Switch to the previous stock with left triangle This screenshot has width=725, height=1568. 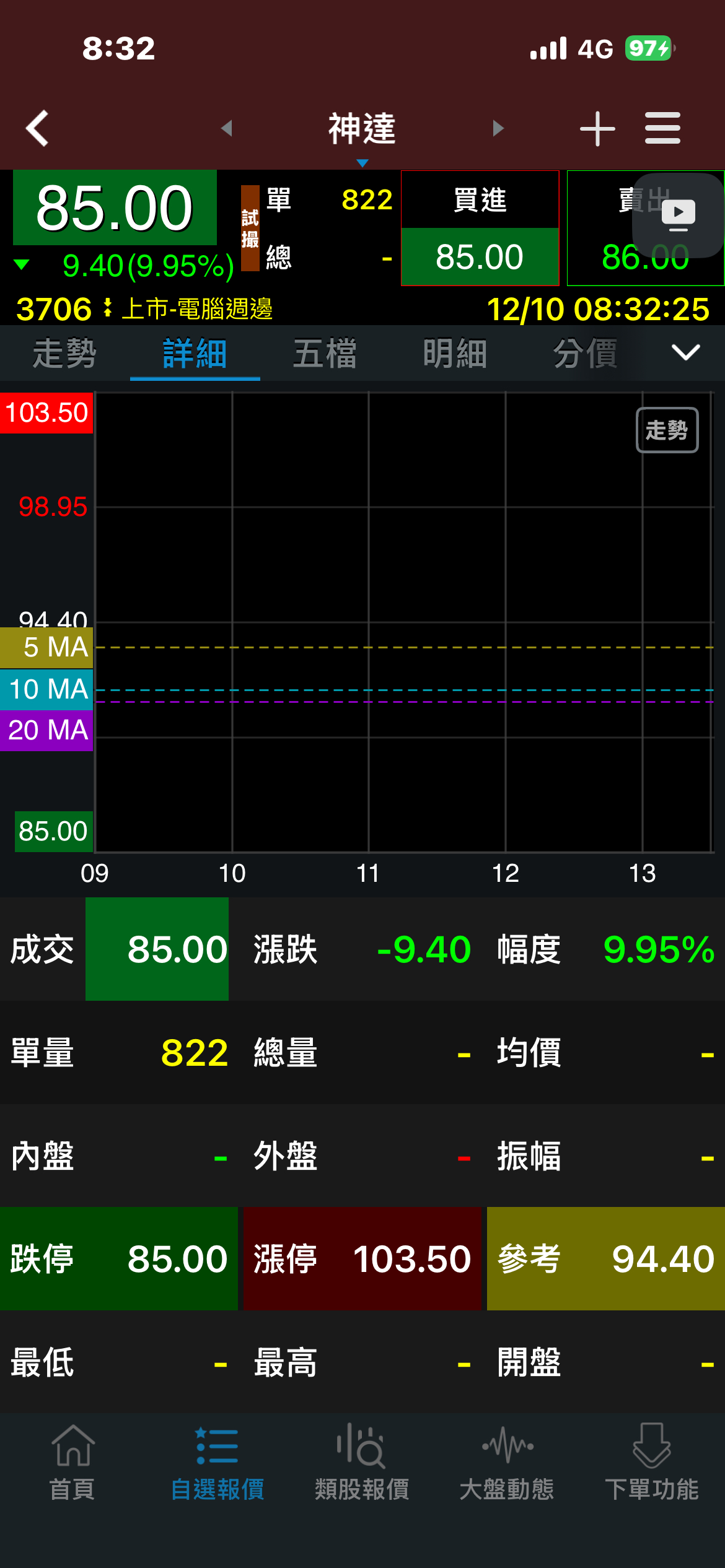(x=227, y=128)
